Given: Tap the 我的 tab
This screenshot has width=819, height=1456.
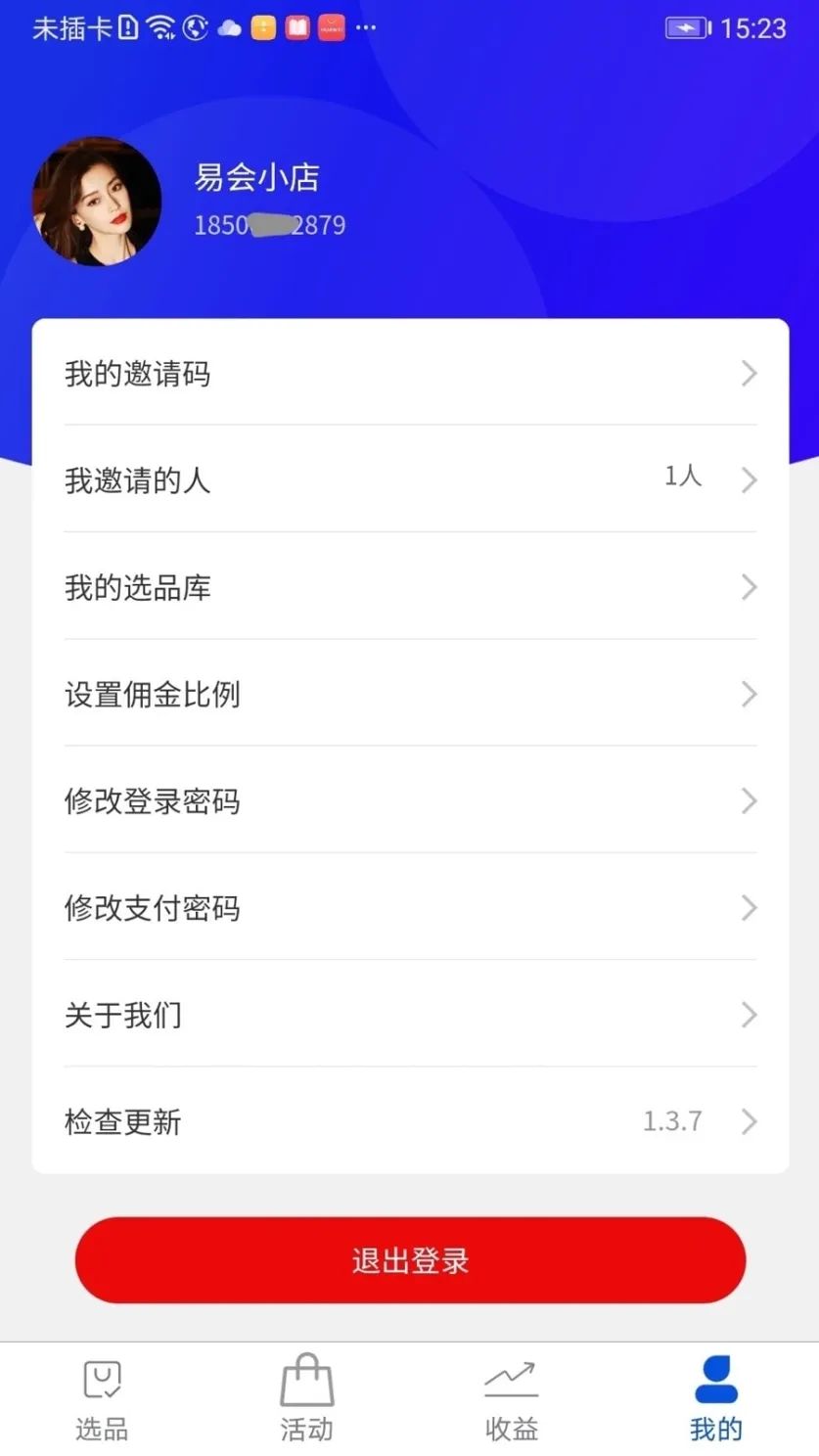Looking at the screenshot, I should tap(715, 1400).
